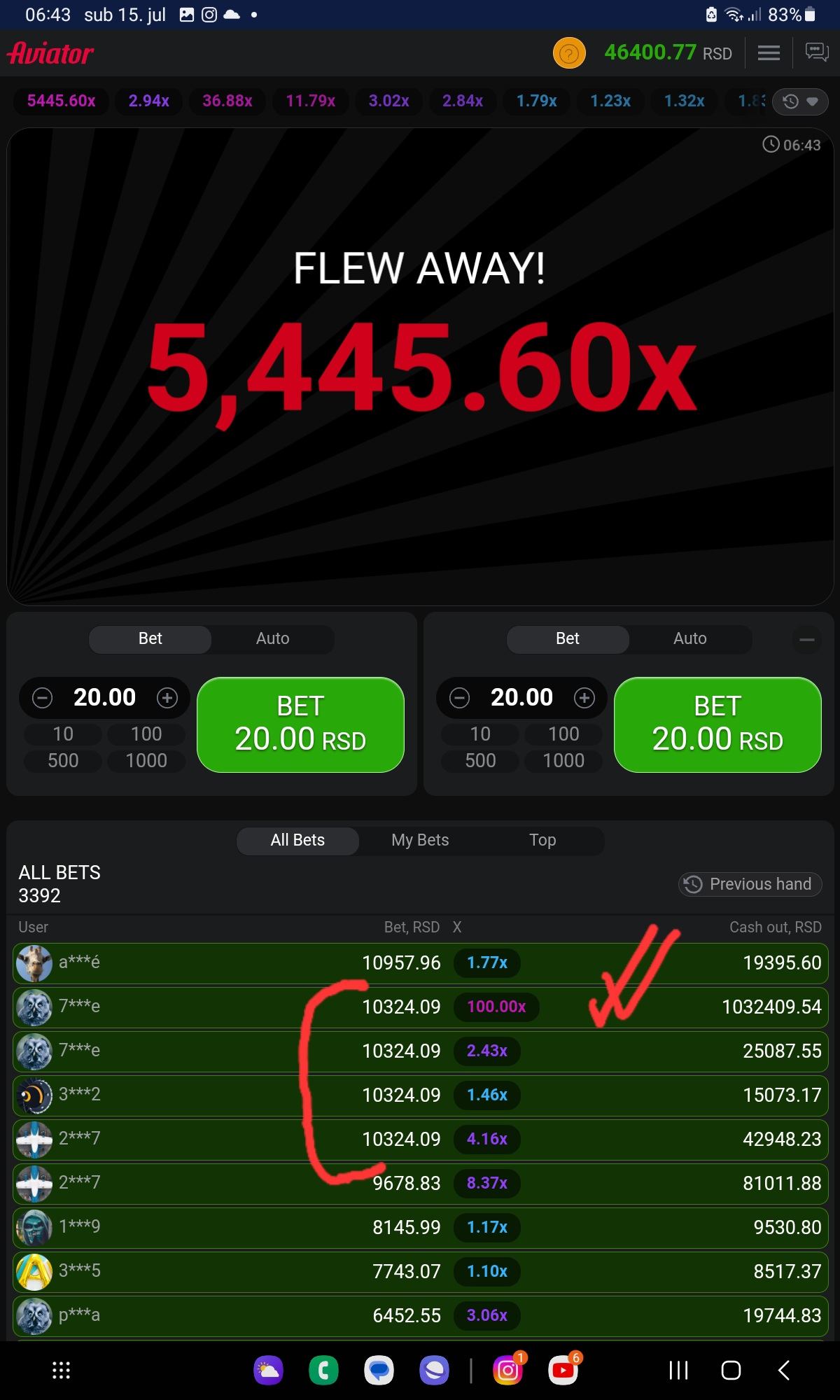
Task: Remove the second bet panel
Action: 806,639
